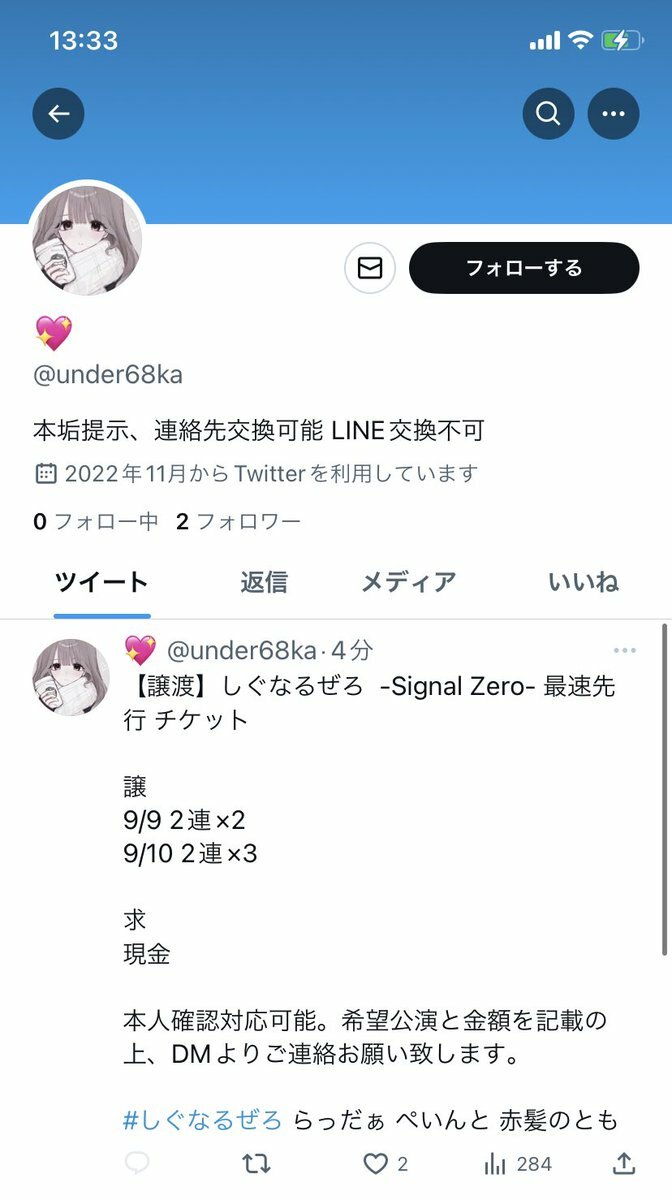Switch to the いいね tab
This screenshot has height=1200, width=672.
tap(583, 582)
